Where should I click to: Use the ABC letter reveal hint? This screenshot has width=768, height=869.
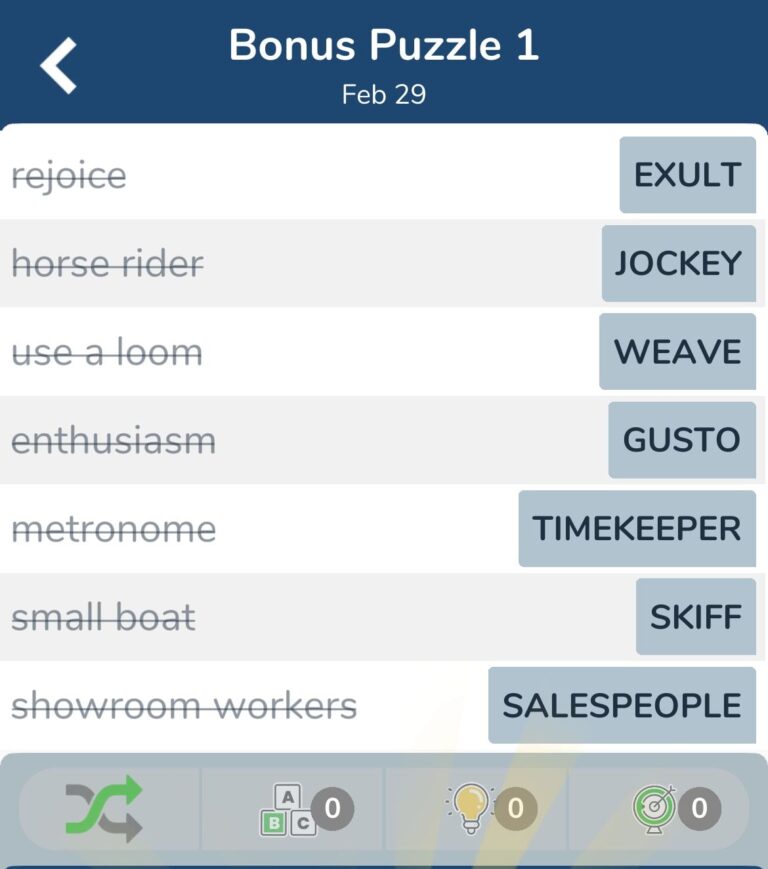pos(290,808)
